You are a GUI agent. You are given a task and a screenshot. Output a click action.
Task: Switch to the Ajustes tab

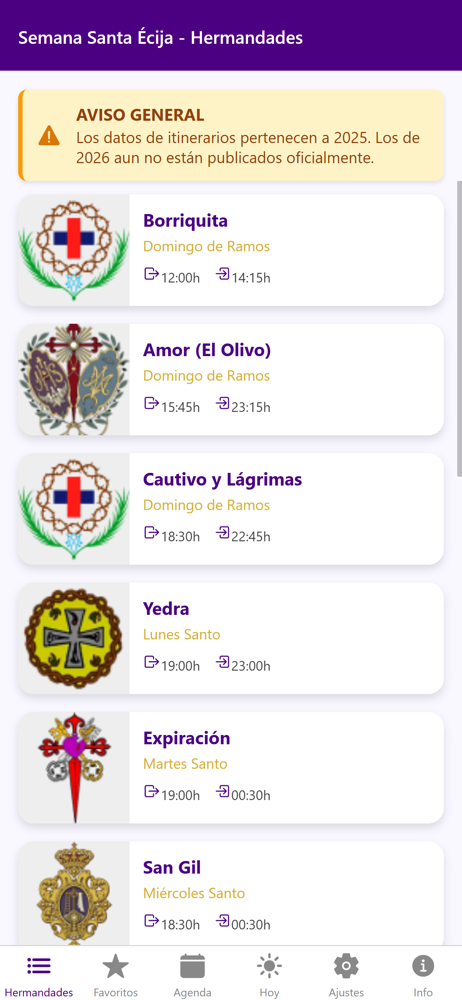tap(346, 974)
